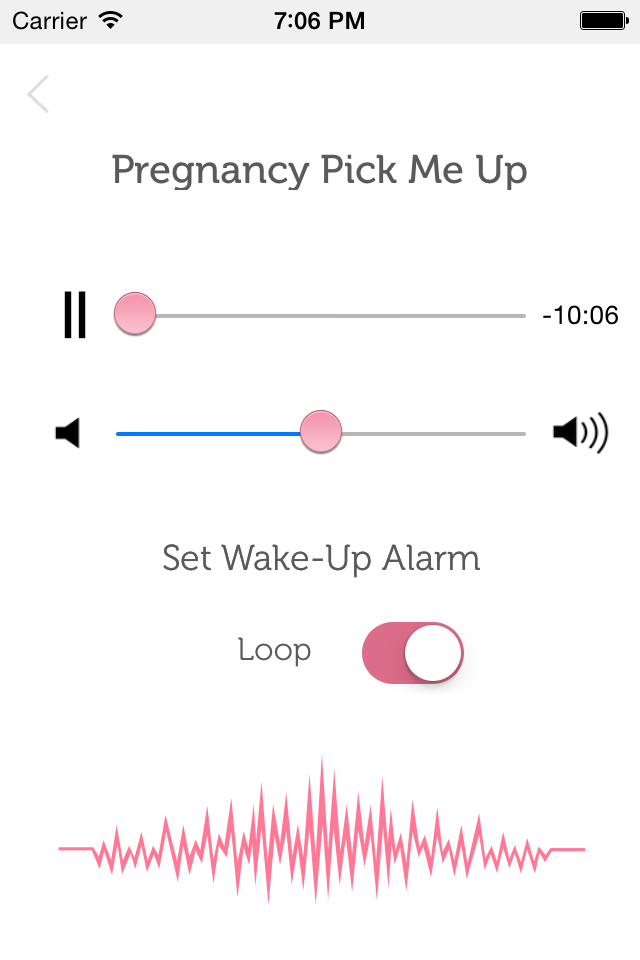Tap the playback progress slider thumb
Viewport: 640px width, 960px height.
click(x=135, y=314)
